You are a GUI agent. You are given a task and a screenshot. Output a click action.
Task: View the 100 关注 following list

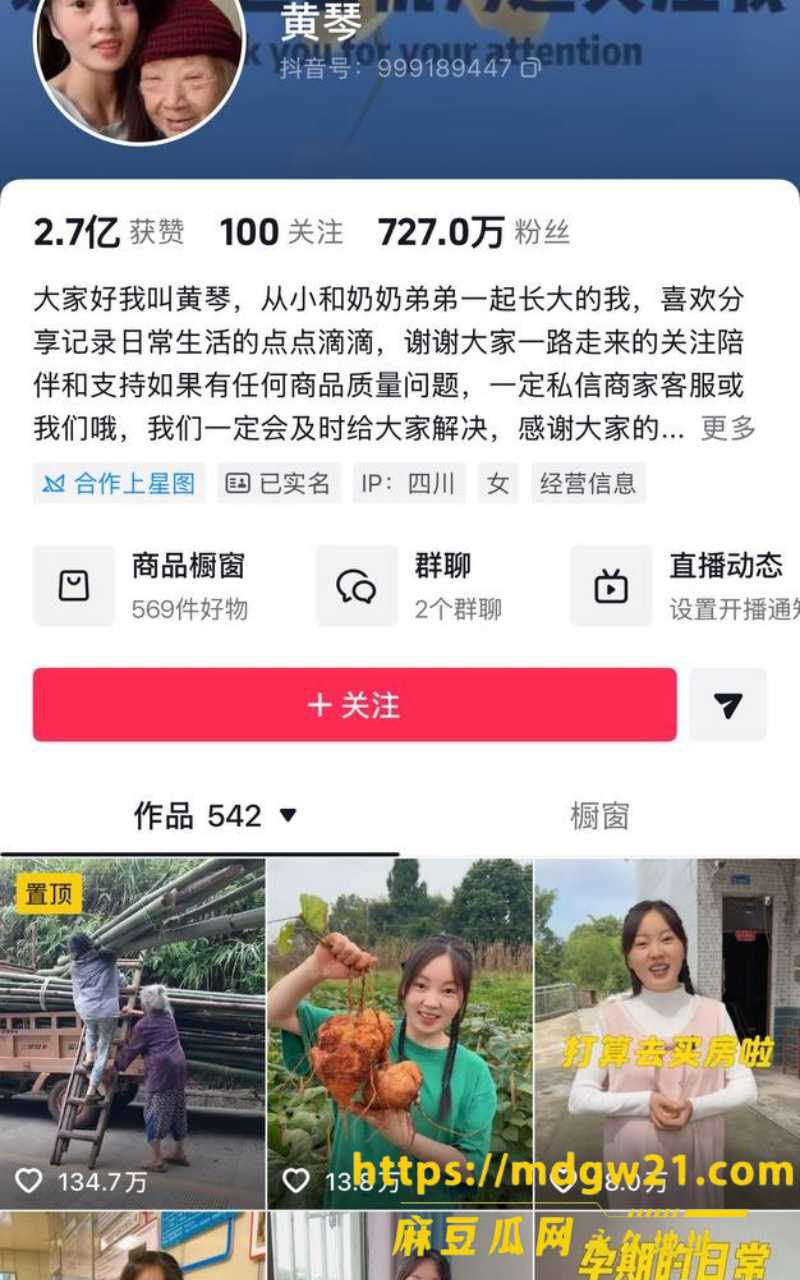(x=281, y=232)
